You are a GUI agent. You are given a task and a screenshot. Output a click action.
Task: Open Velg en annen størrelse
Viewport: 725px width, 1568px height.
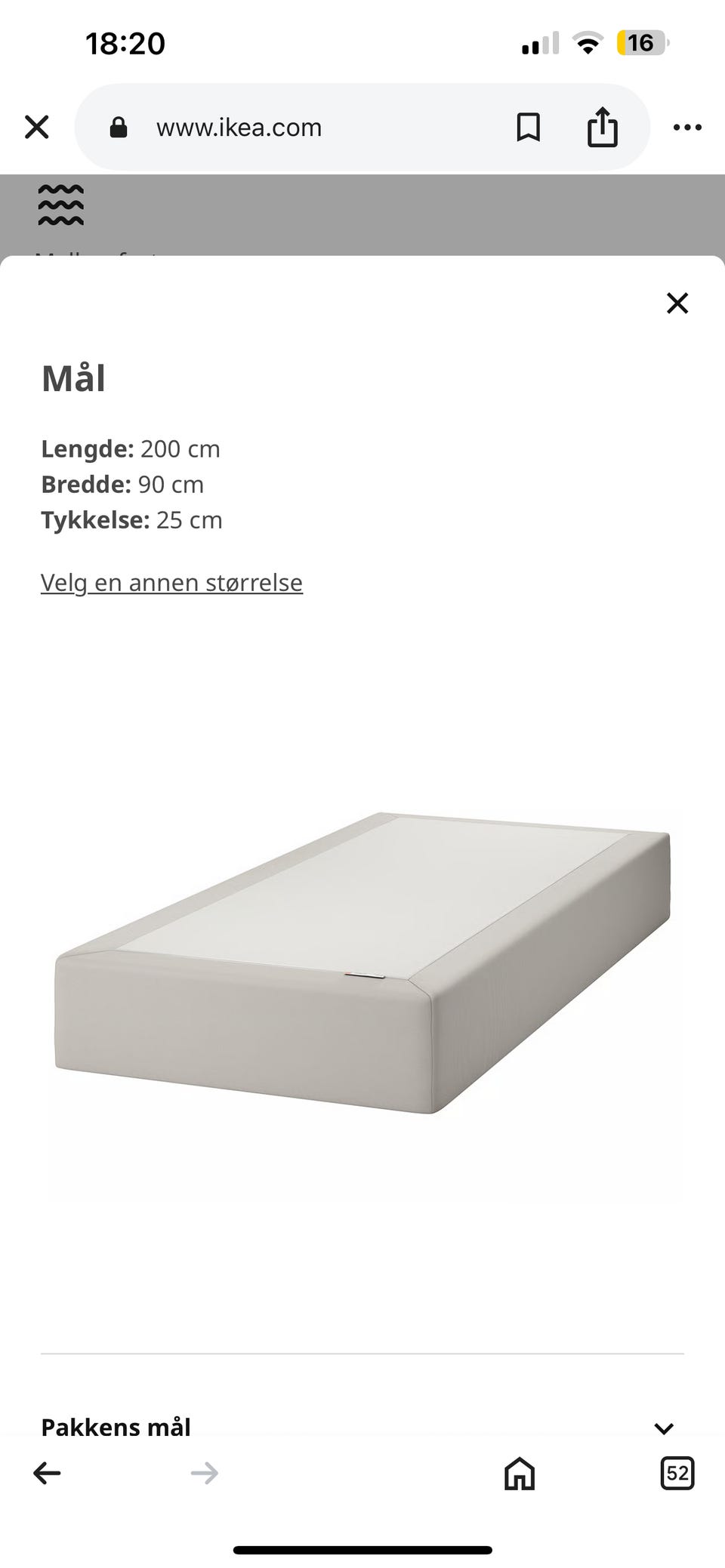point(171,582)
